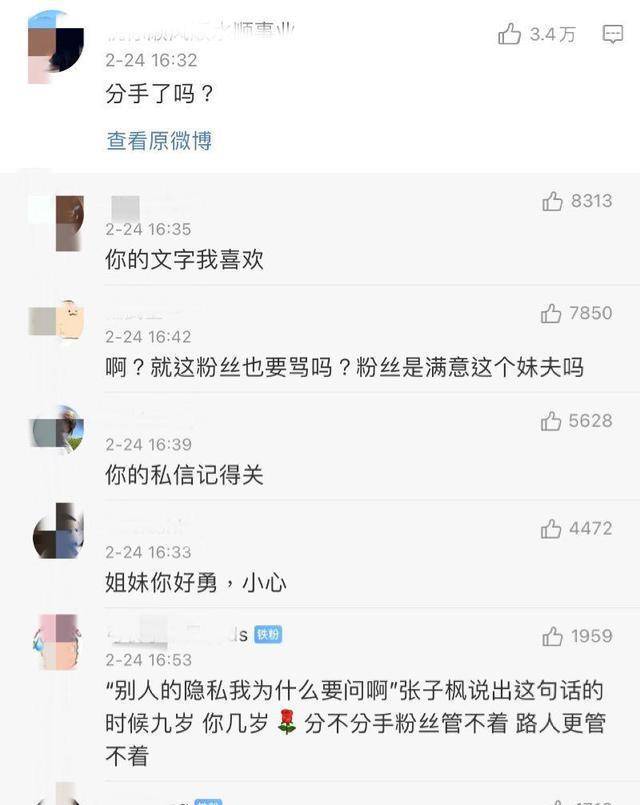This screenshot has width=640, height=805.
Task: Open the reply icon beside the 3.4万 likes
Action: coord(613,35)
